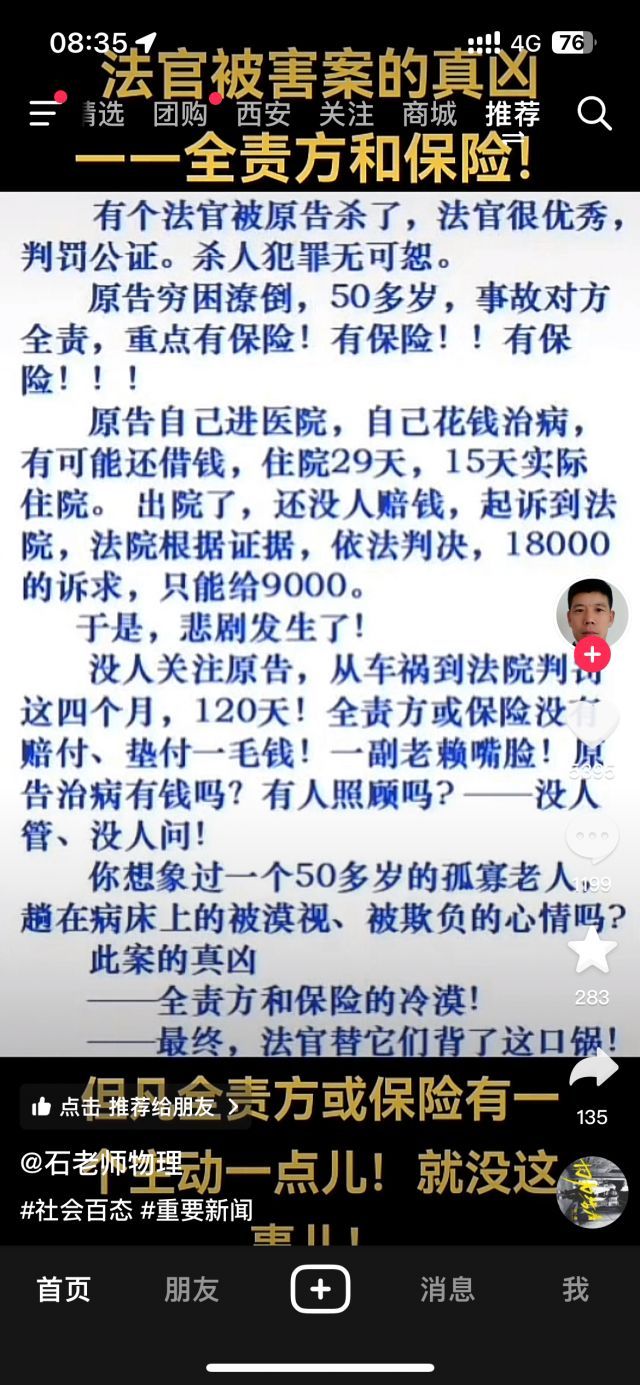Select the 推荐 top tab

point(512,114)
